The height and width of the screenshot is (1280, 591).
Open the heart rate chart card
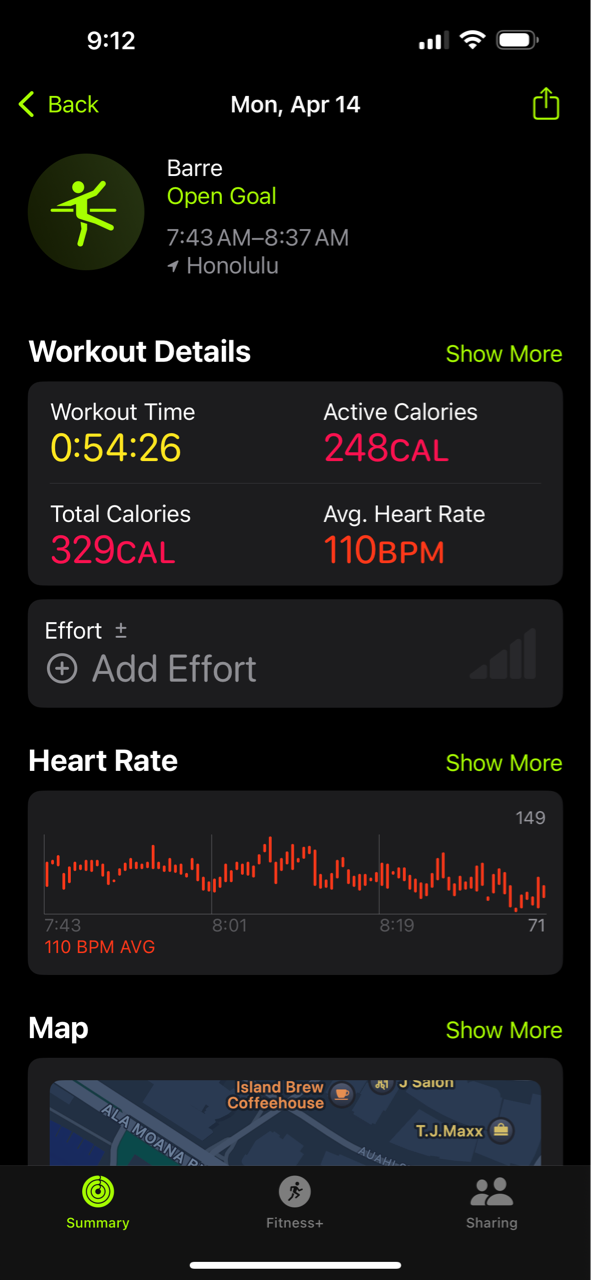[x=295, y=883]
